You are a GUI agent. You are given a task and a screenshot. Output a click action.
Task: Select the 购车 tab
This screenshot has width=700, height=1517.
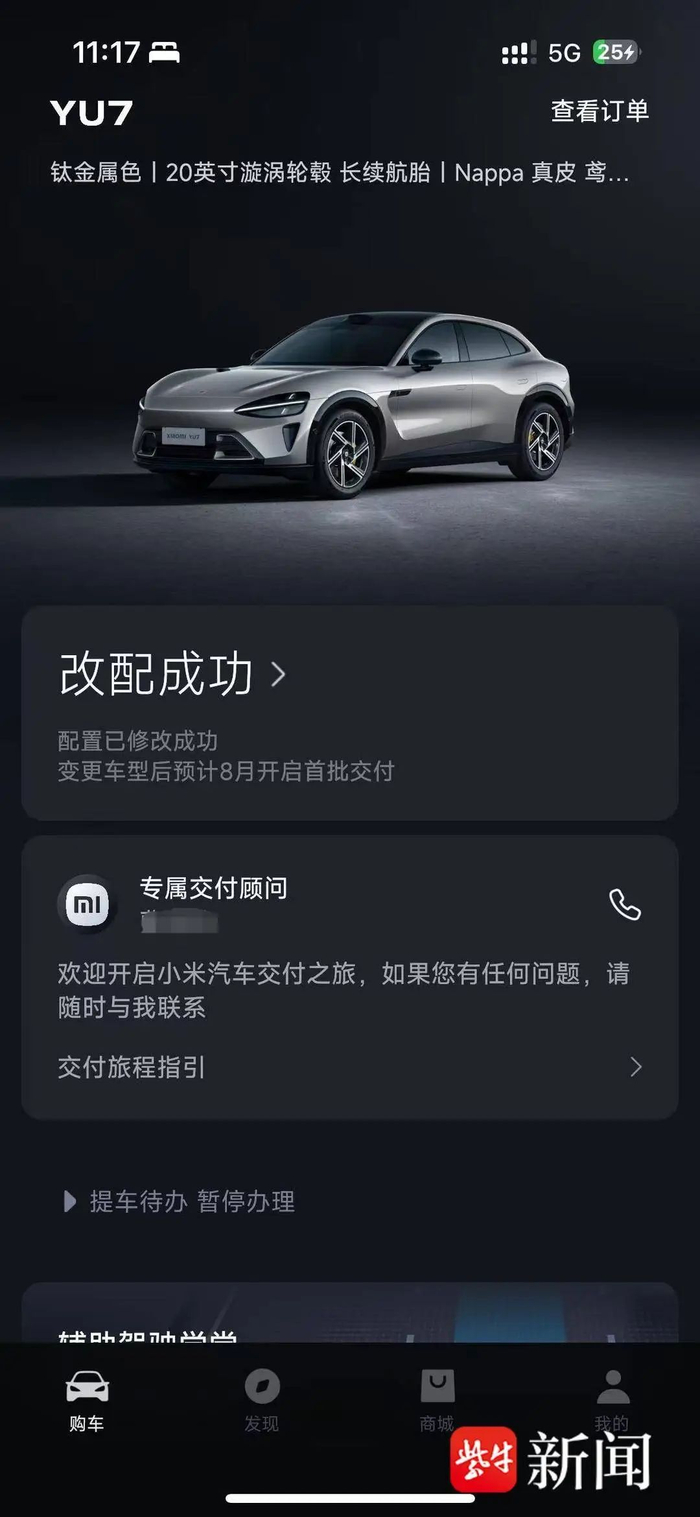tap(87, 1400)
